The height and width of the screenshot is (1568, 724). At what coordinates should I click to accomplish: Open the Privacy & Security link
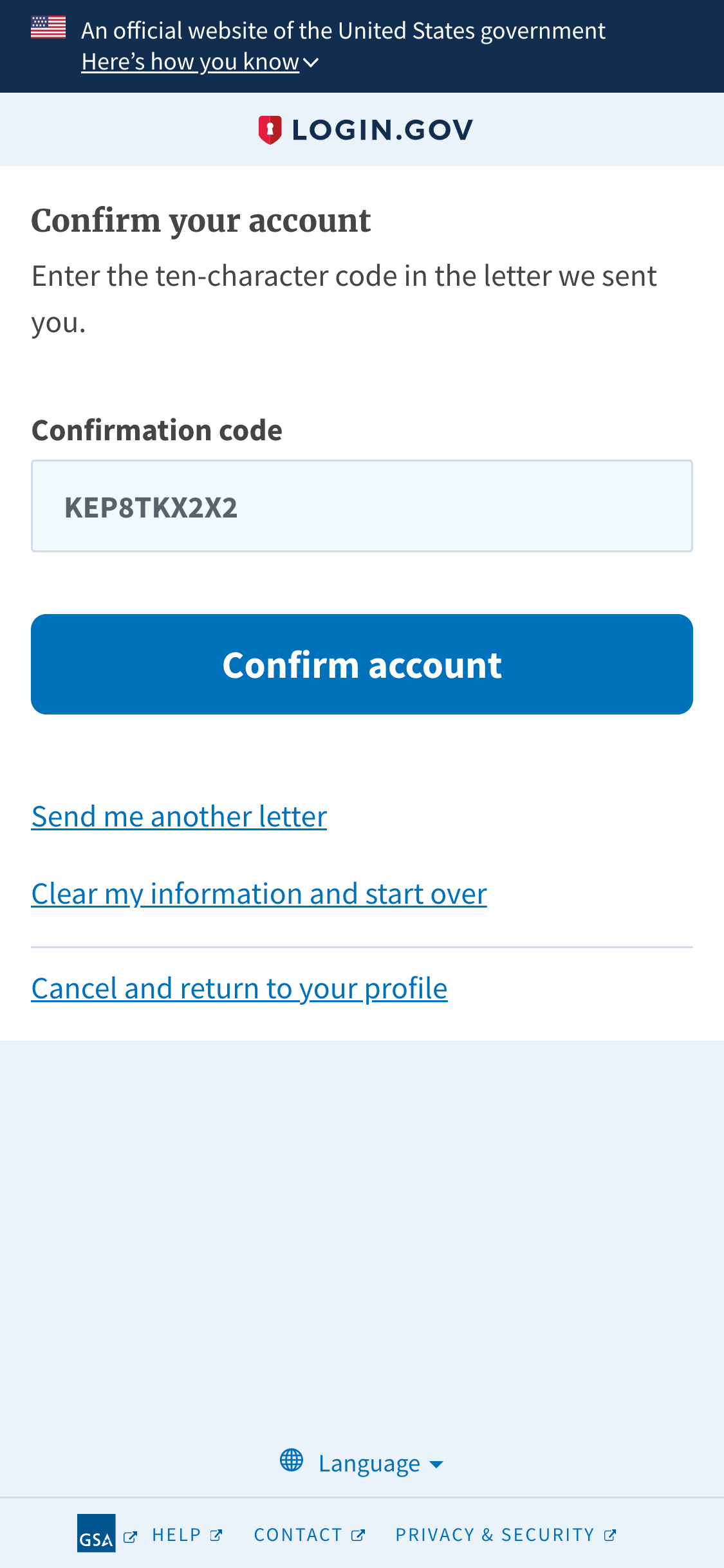506,1535
